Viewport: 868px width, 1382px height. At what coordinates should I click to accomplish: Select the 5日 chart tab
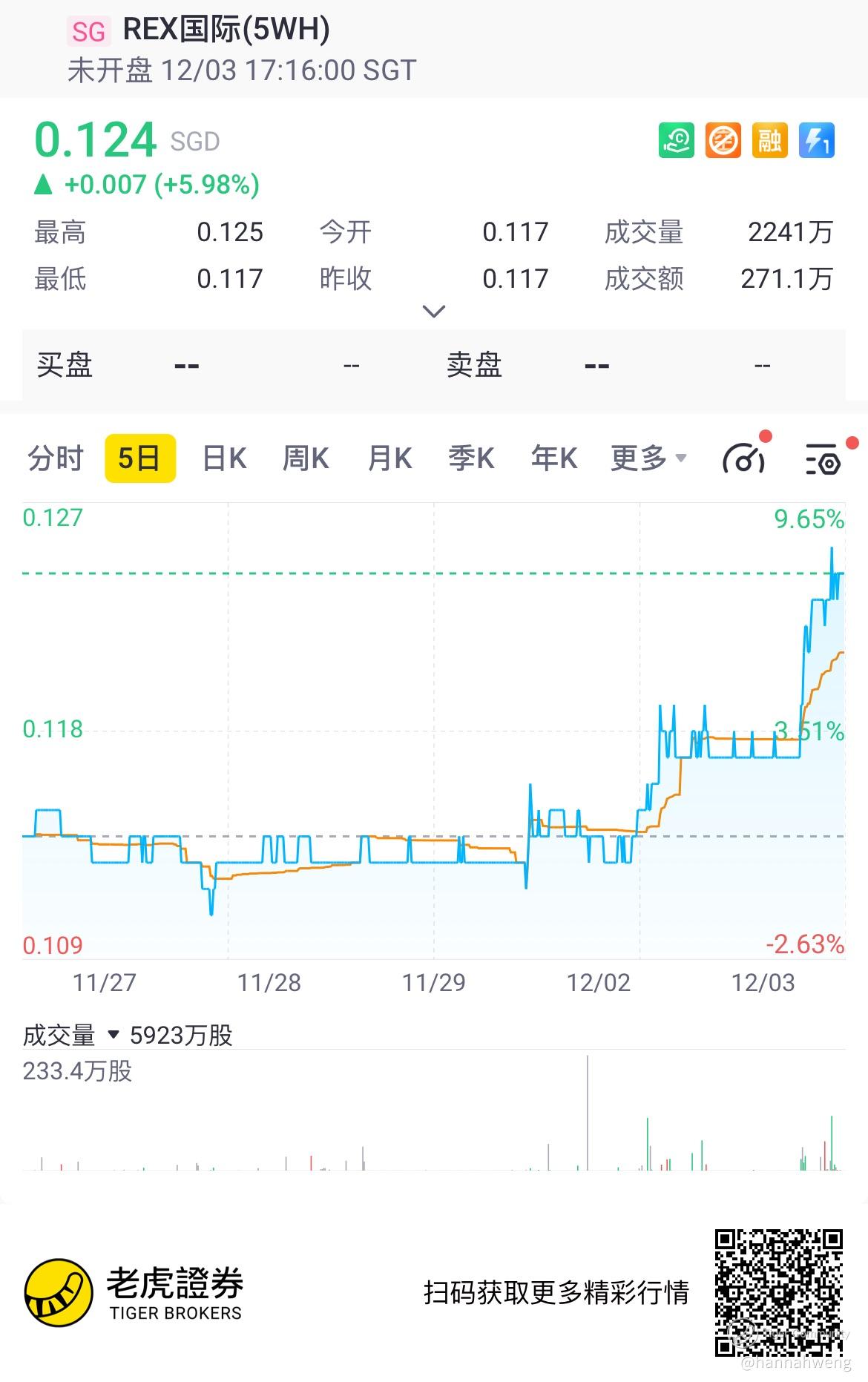pyautogui.click(x=139, y=458)
